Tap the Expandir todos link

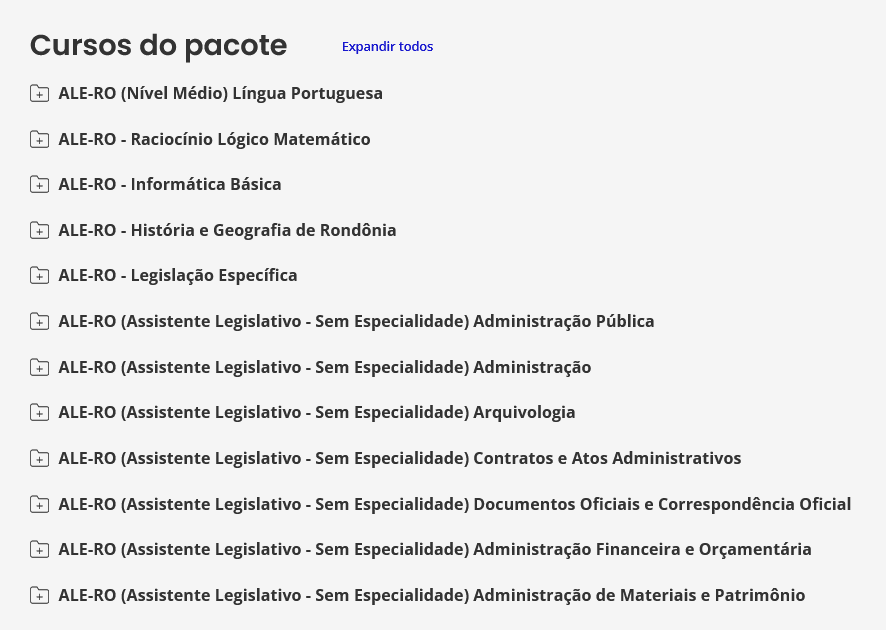click(387, 47)
